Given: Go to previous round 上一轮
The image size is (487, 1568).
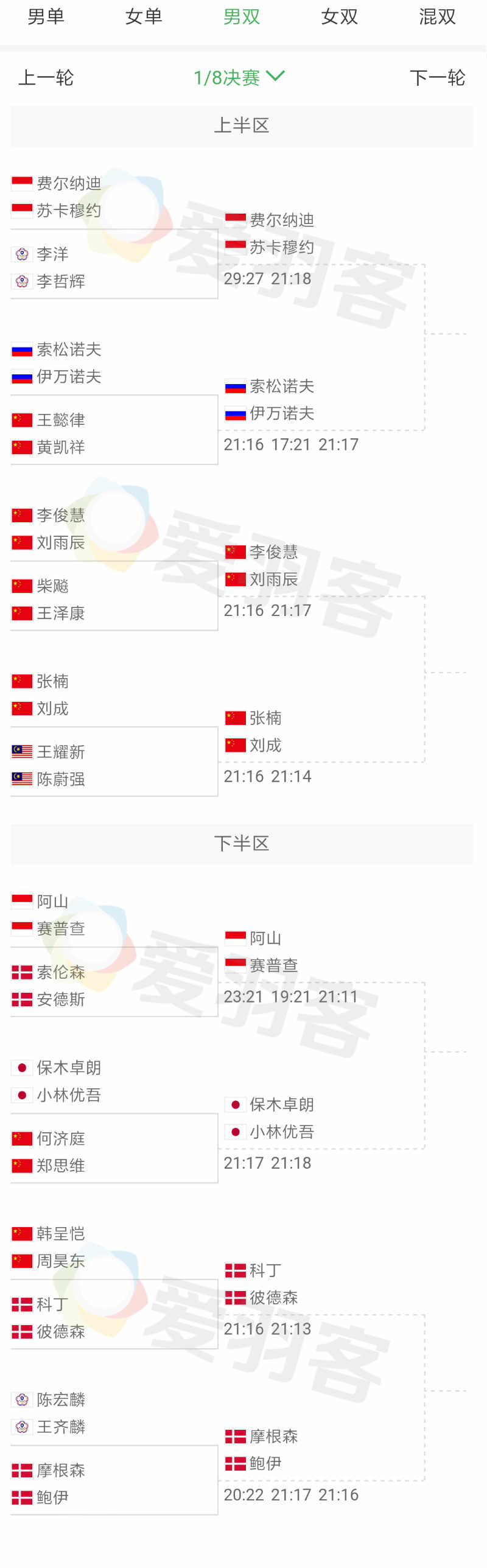Looking at the screenshot, I should point(46,77).
